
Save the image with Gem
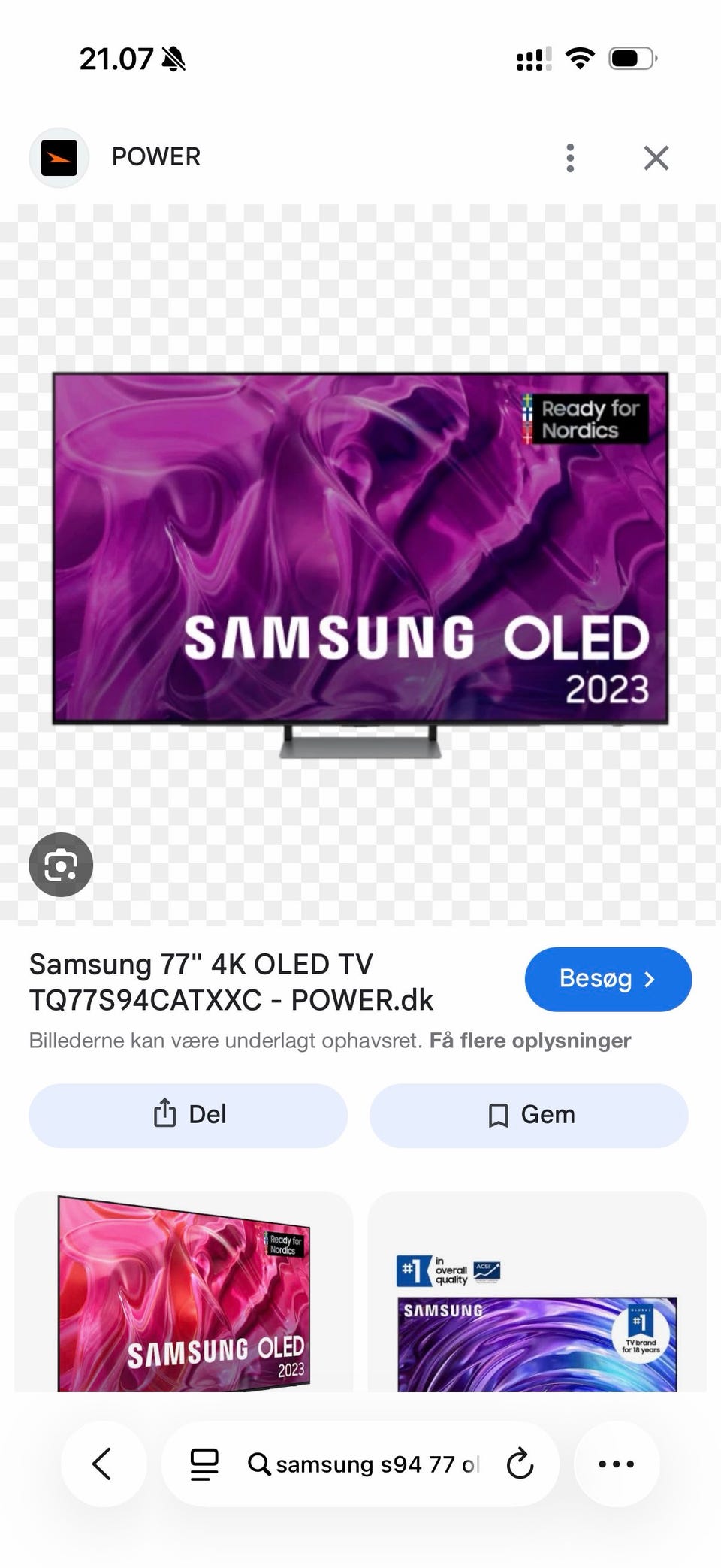tap(529, 1115)
